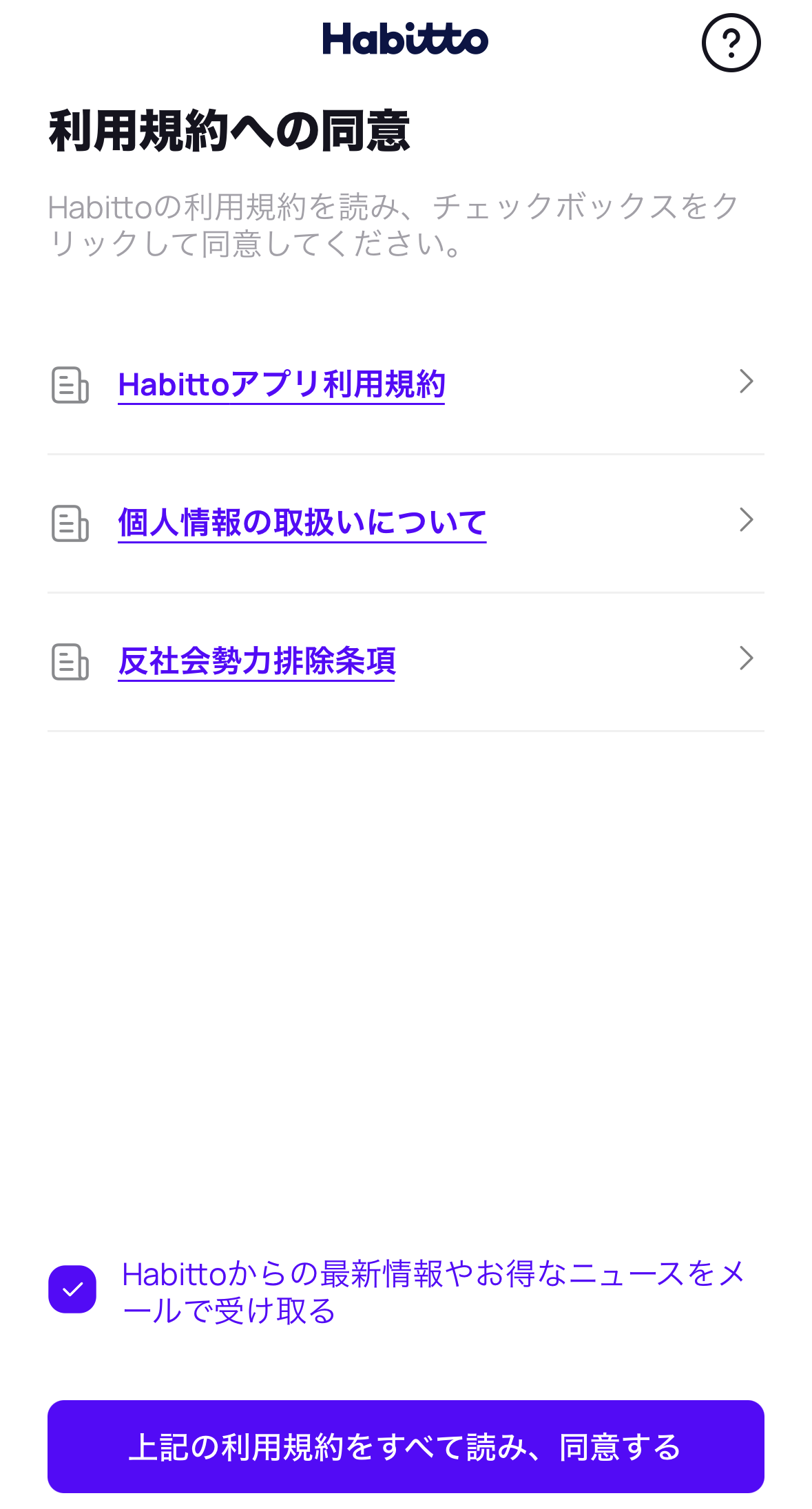
Task: Open the help question mark icon
Action: click(731, 43)
